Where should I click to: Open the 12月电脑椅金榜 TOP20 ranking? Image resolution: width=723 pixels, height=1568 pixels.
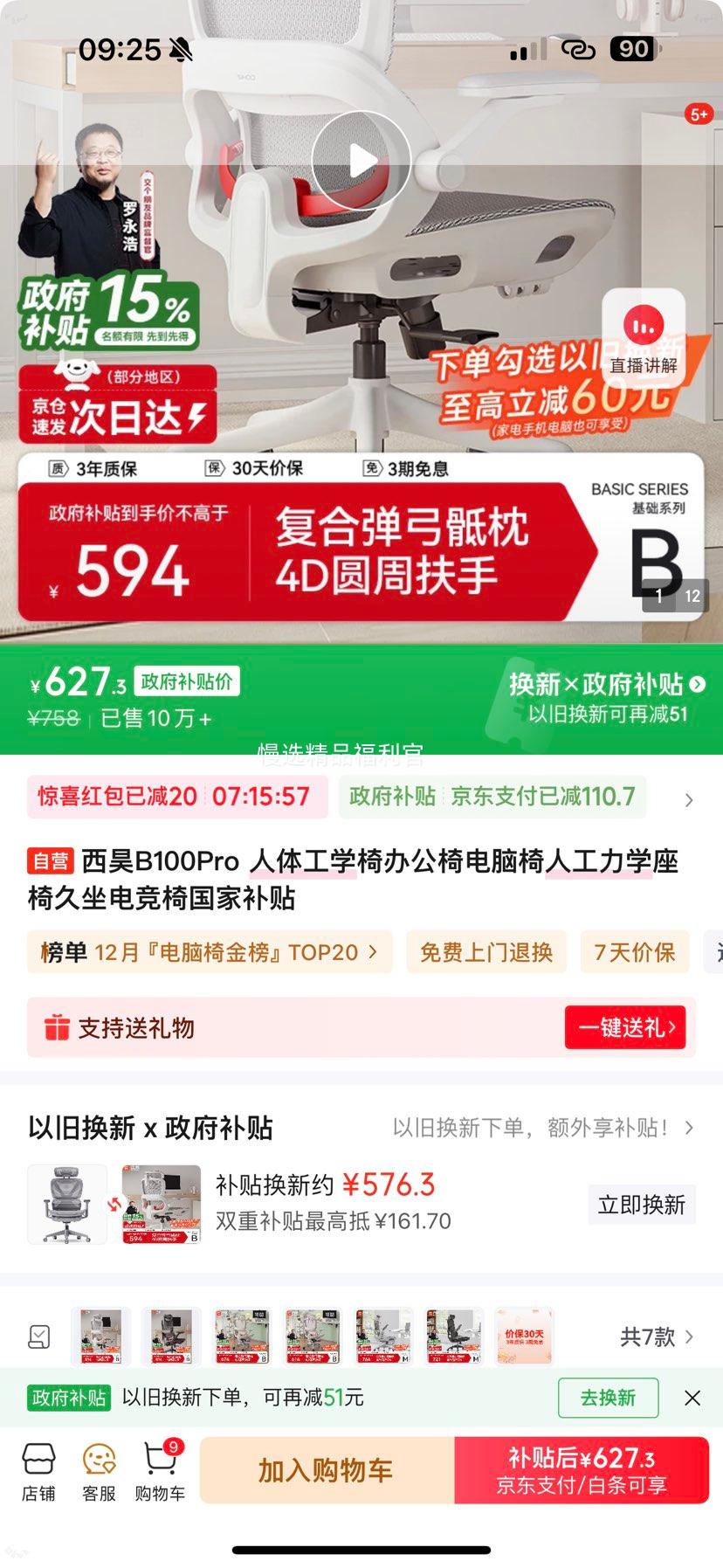point(210,952)
